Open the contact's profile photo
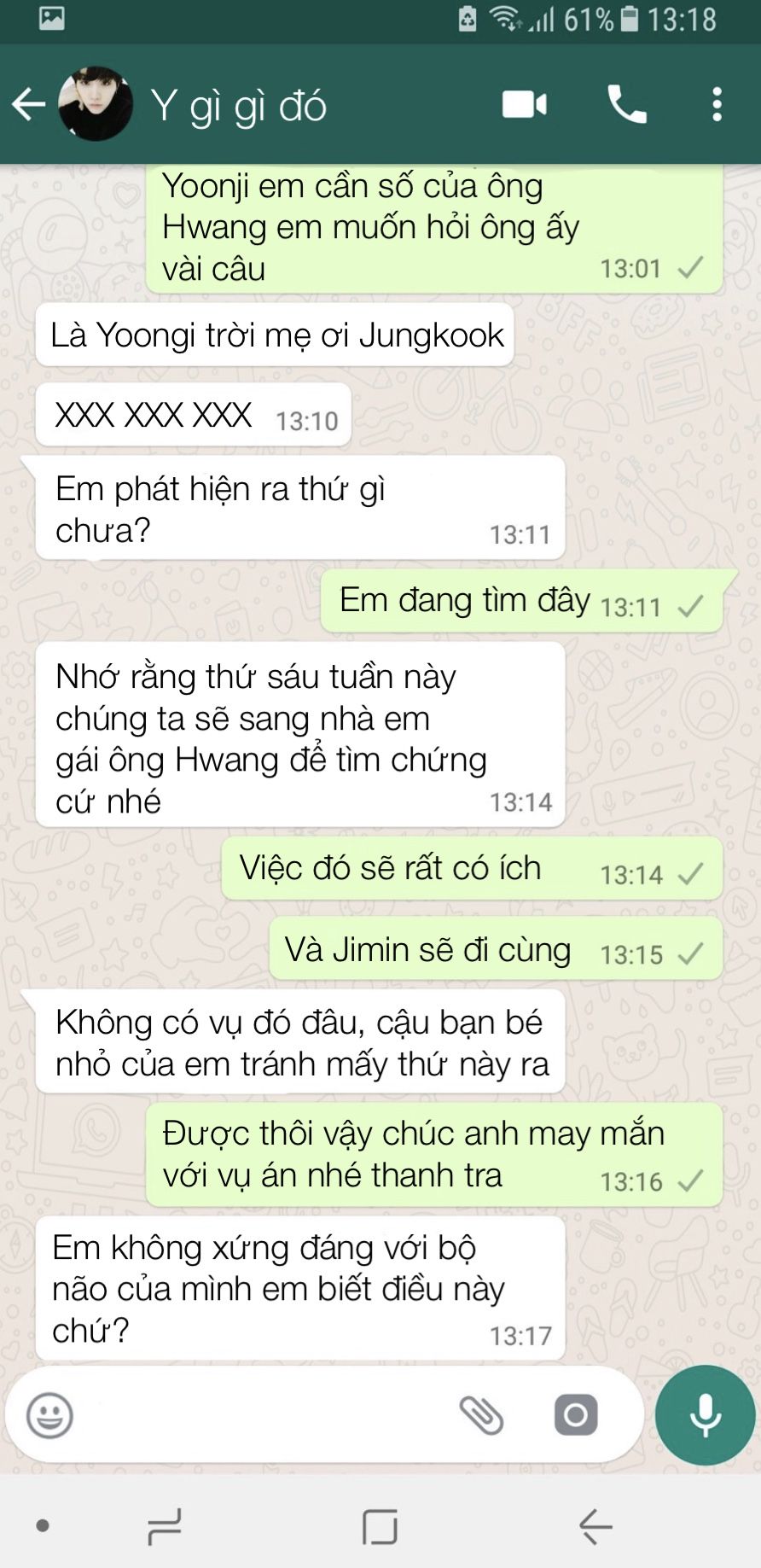The height and width of the screenshot is (1568, 761). click(95, 104)
